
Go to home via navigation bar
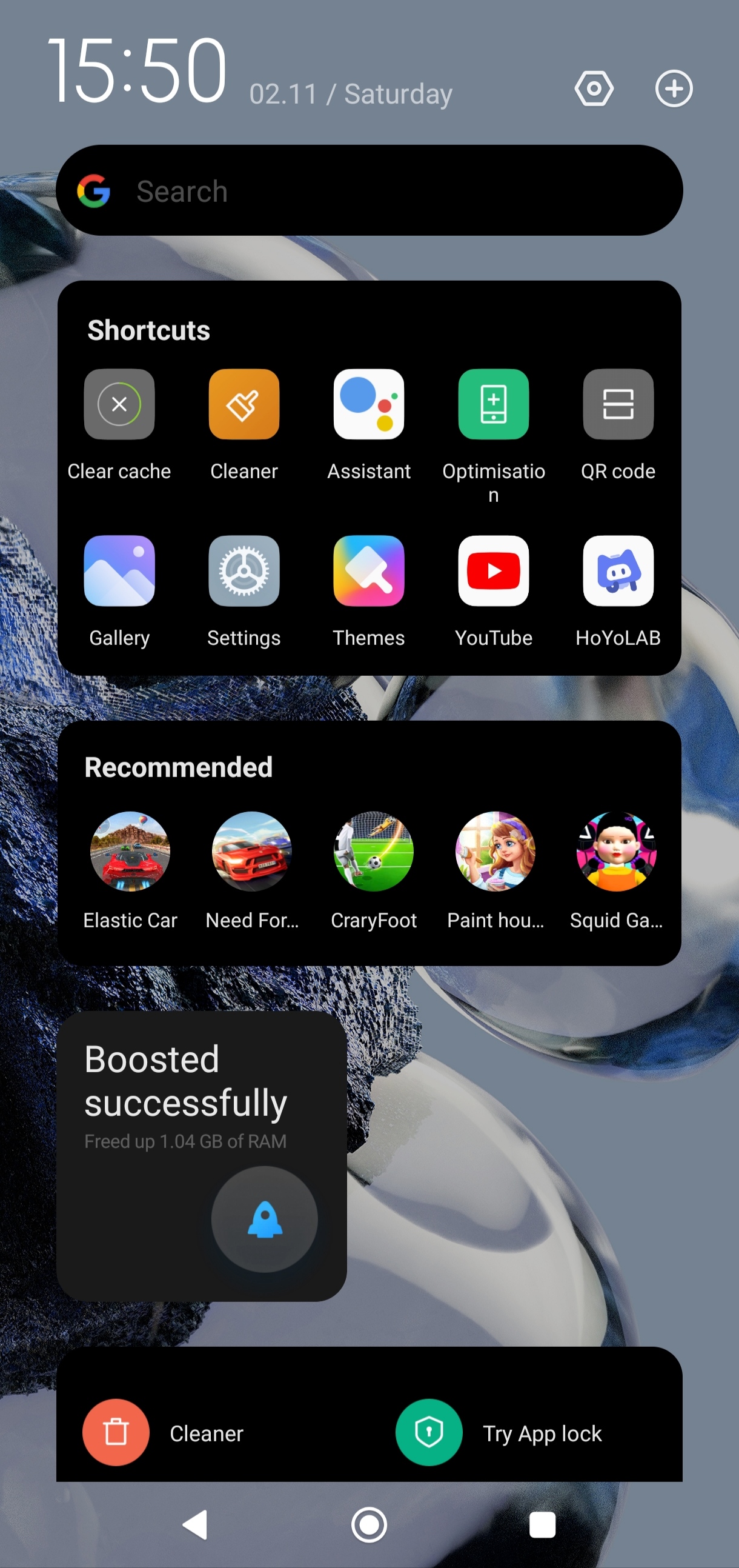[369, 1525]
